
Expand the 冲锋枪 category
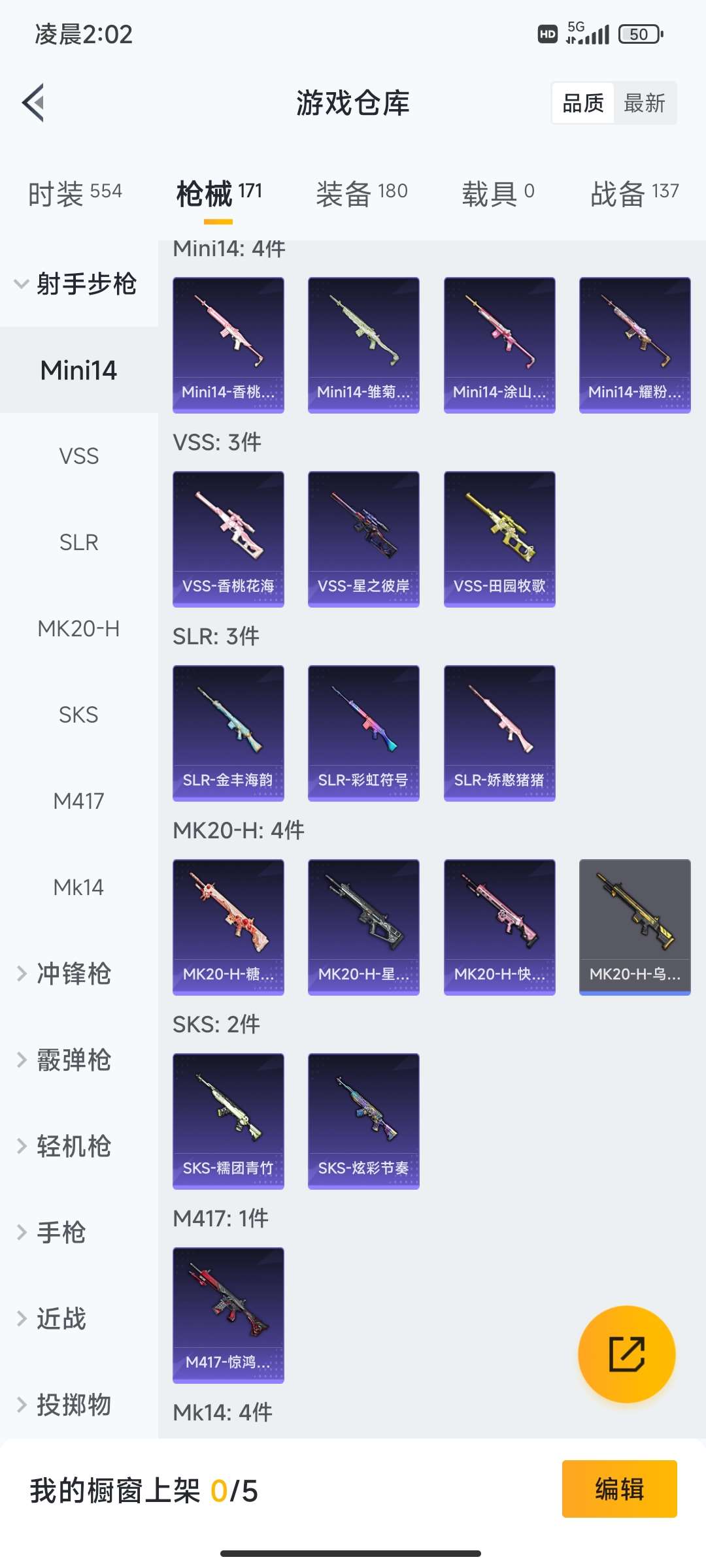[72, 973]
